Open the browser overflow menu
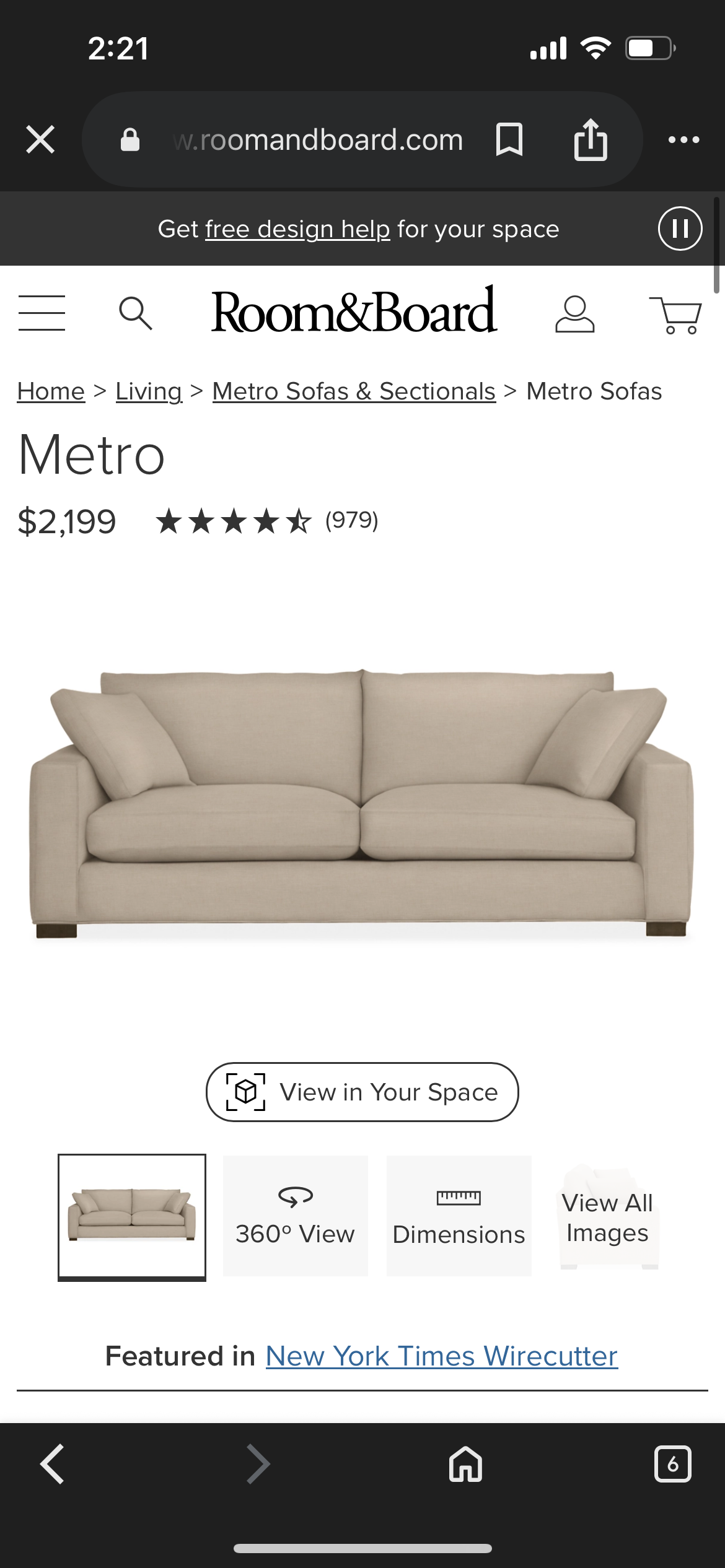This screenshot has width=725, height=1568. 683,139
